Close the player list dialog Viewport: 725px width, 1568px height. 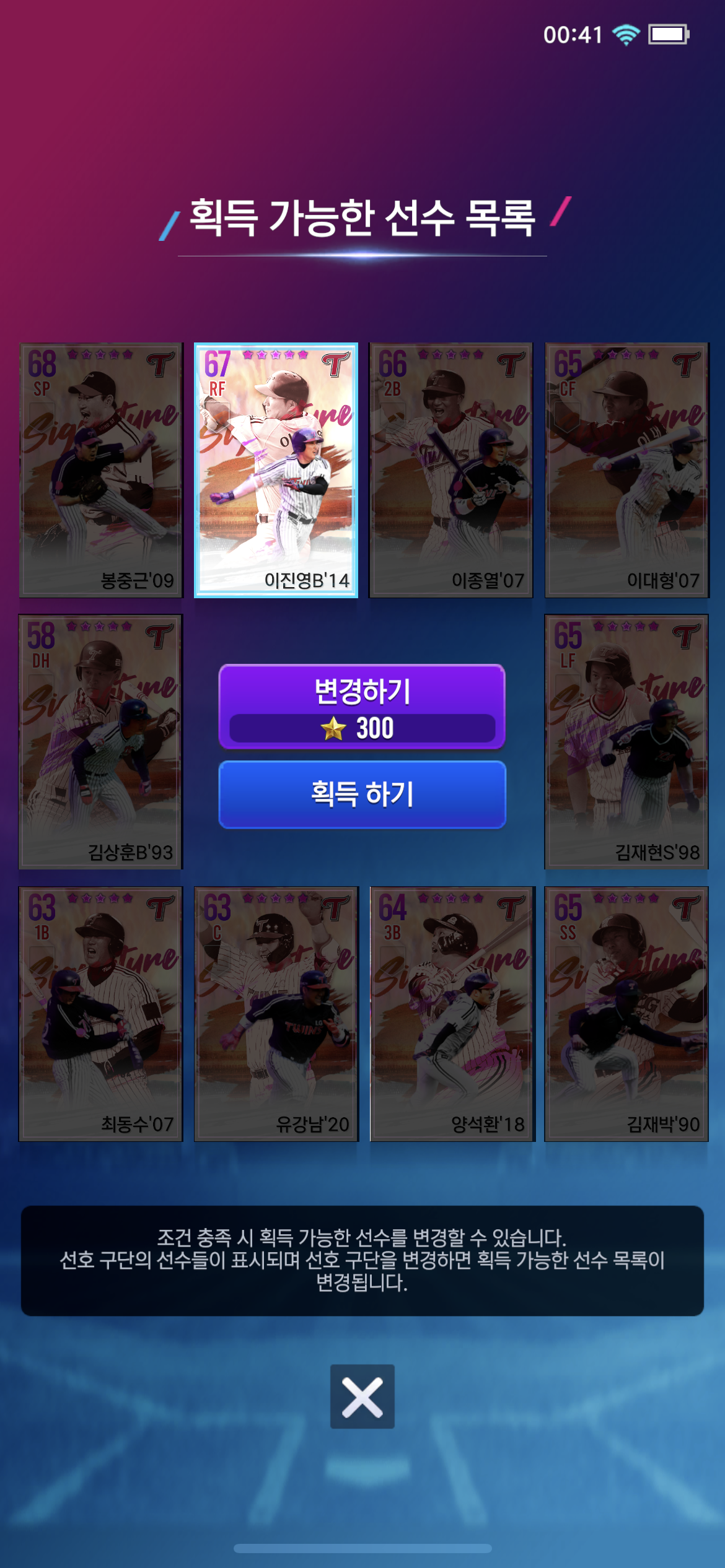(x=362, y=1396)
